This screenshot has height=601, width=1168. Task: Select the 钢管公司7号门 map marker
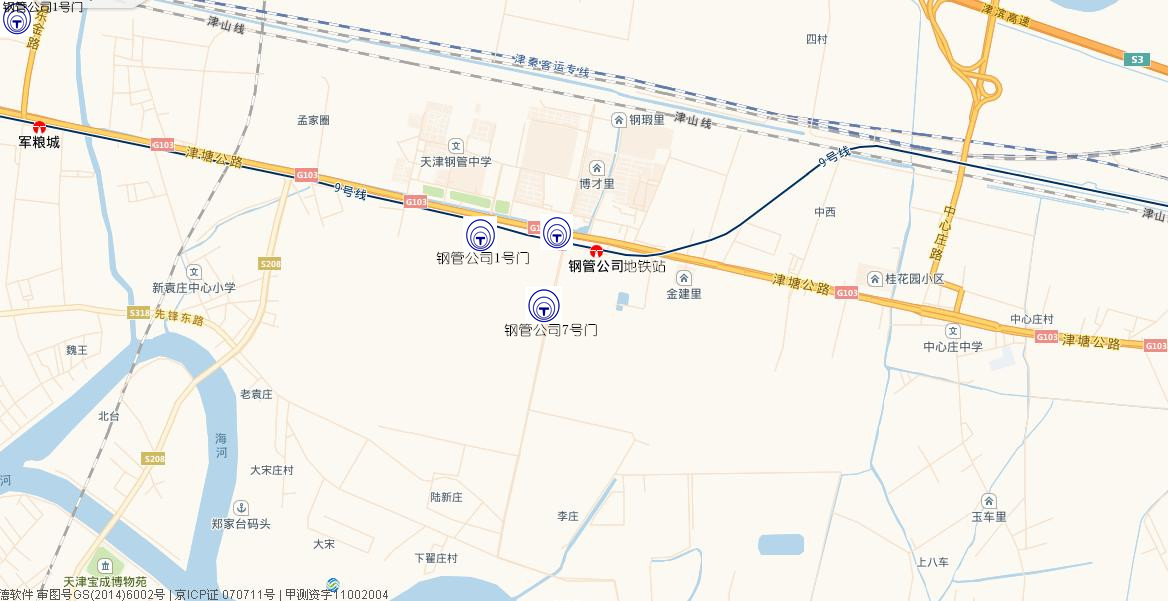click(x=544, y=304)
